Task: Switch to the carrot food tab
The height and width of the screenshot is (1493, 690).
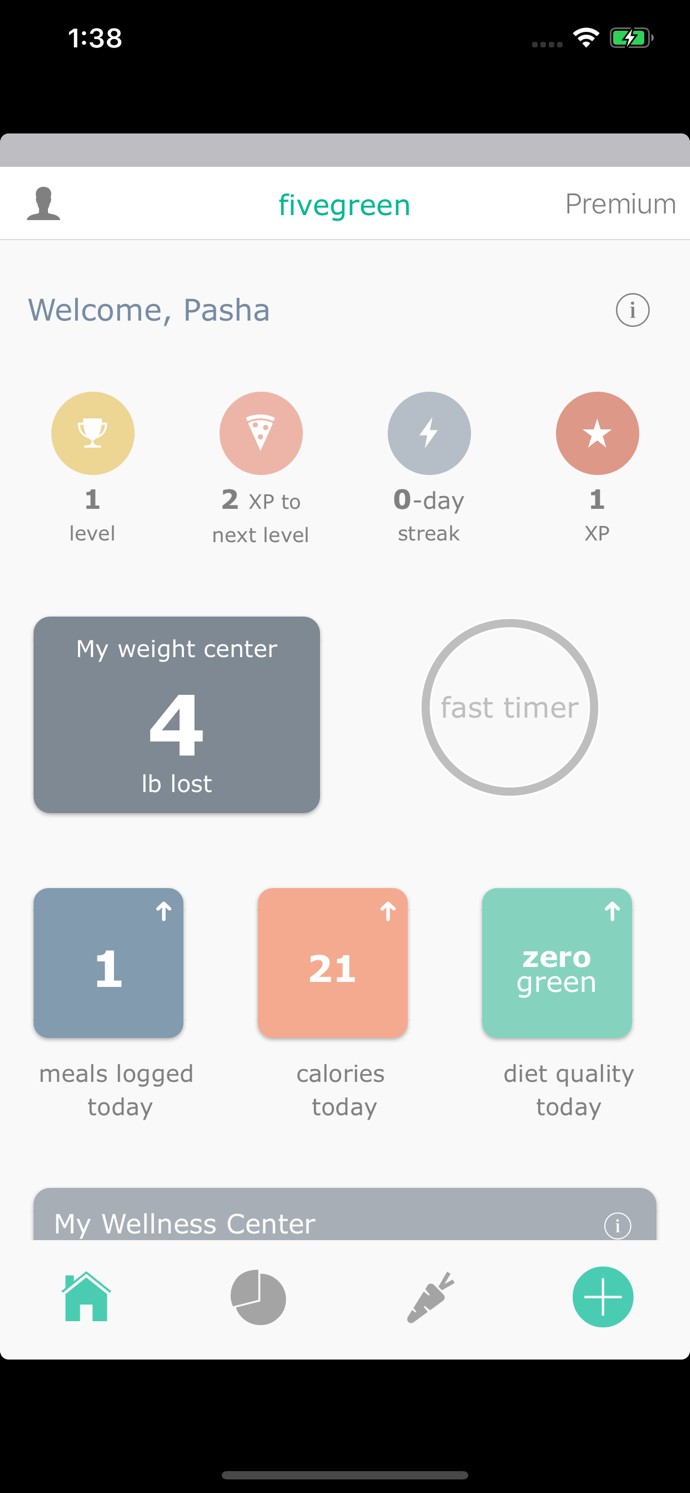Action: [431, 1298]
